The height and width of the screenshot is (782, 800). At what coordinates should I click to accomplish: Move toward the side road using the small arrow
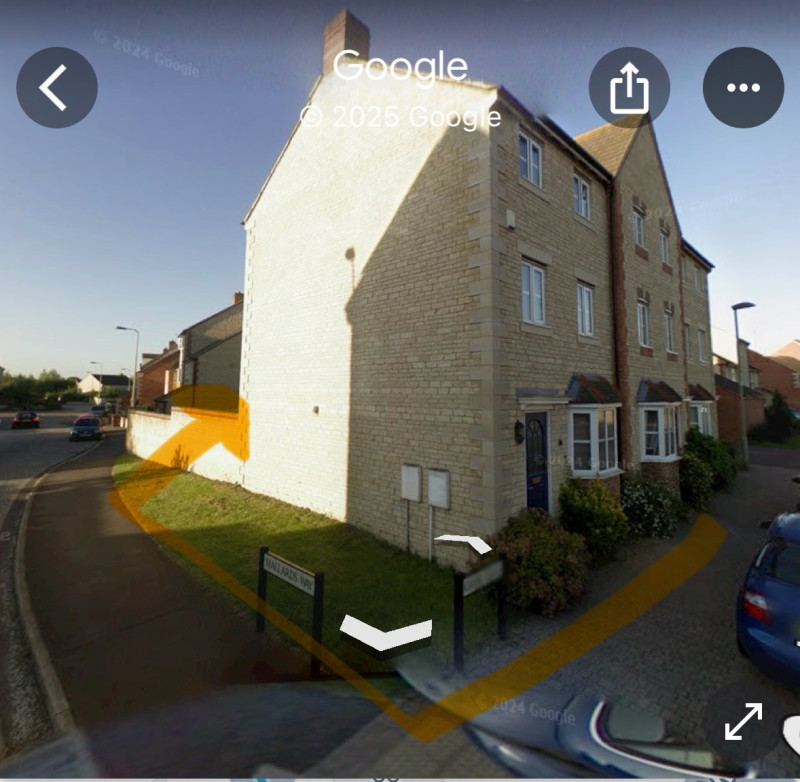click(463, 544)
